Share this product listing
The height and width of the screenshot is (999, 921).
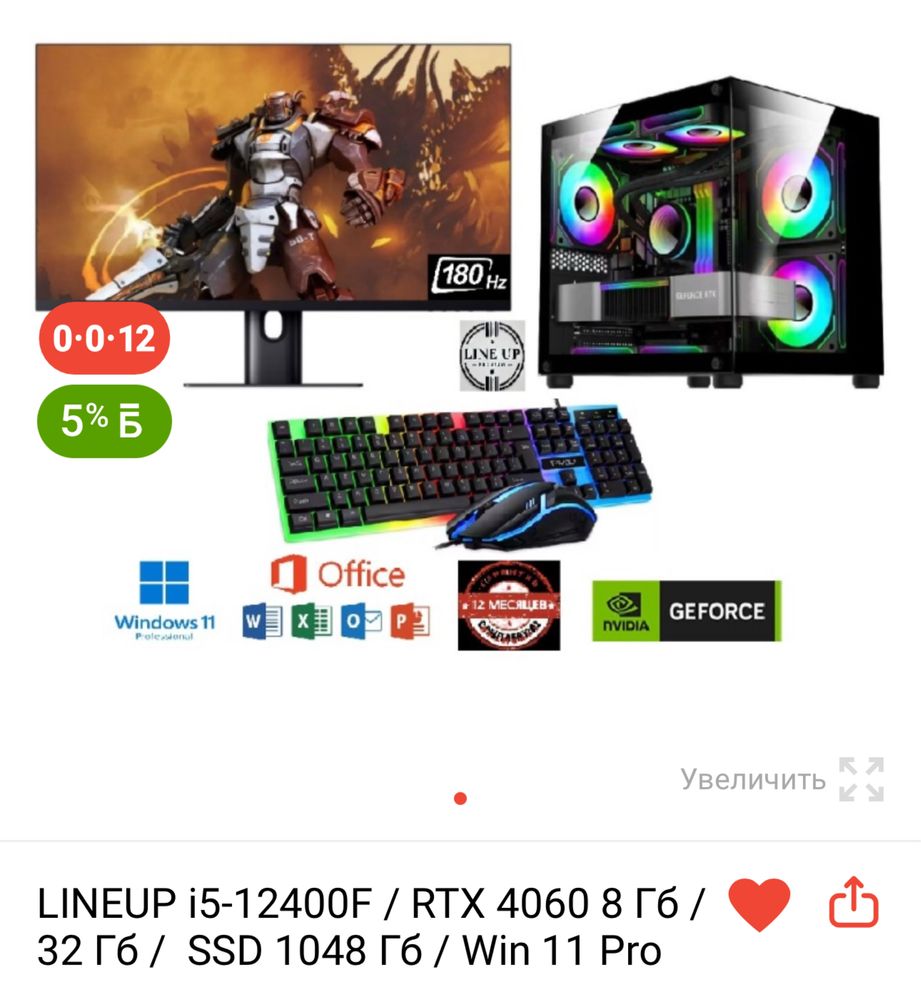(x=854, y=904)
